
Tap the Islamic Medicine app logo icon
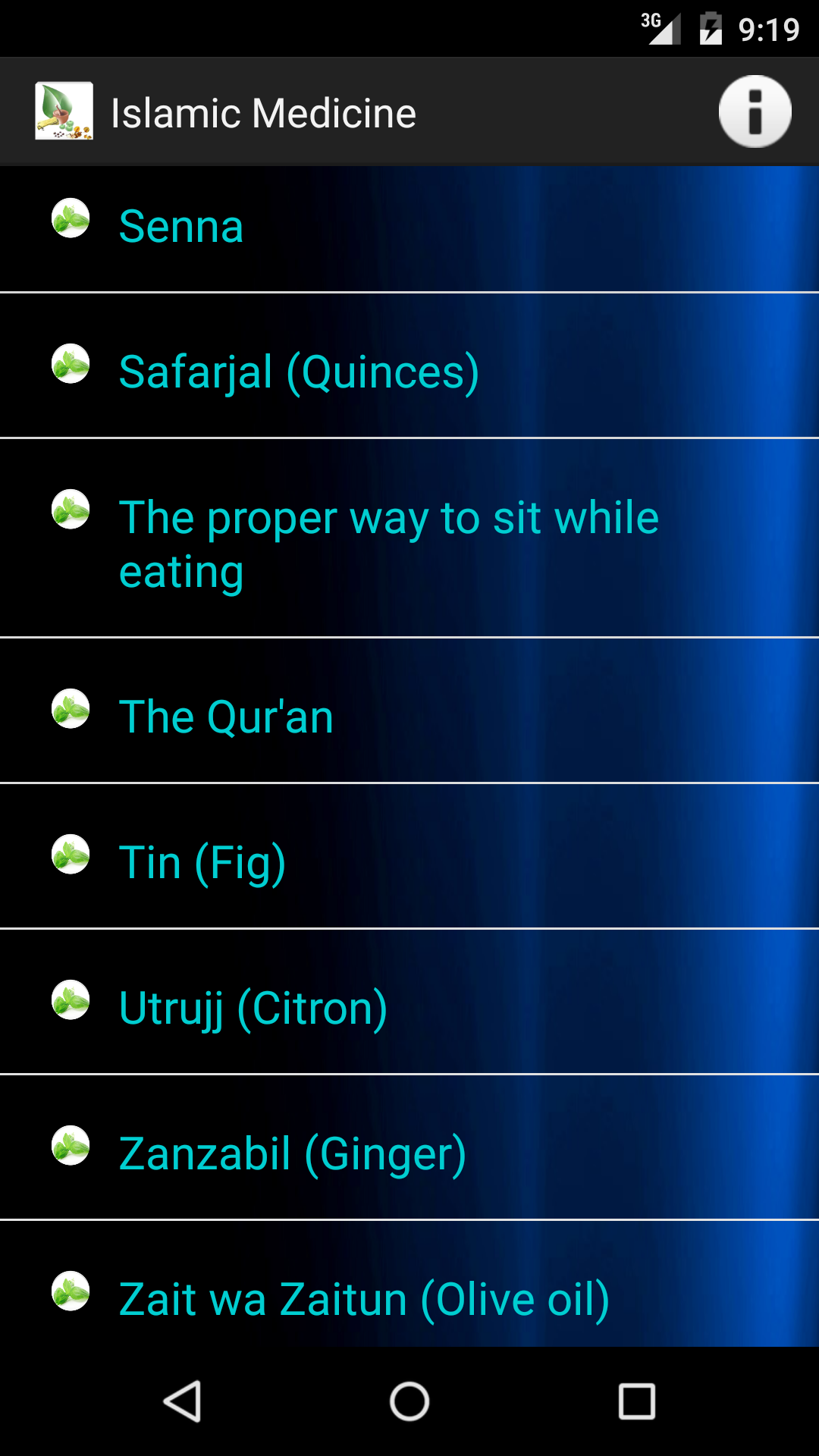pyautogui.click(x=64, y=111)
